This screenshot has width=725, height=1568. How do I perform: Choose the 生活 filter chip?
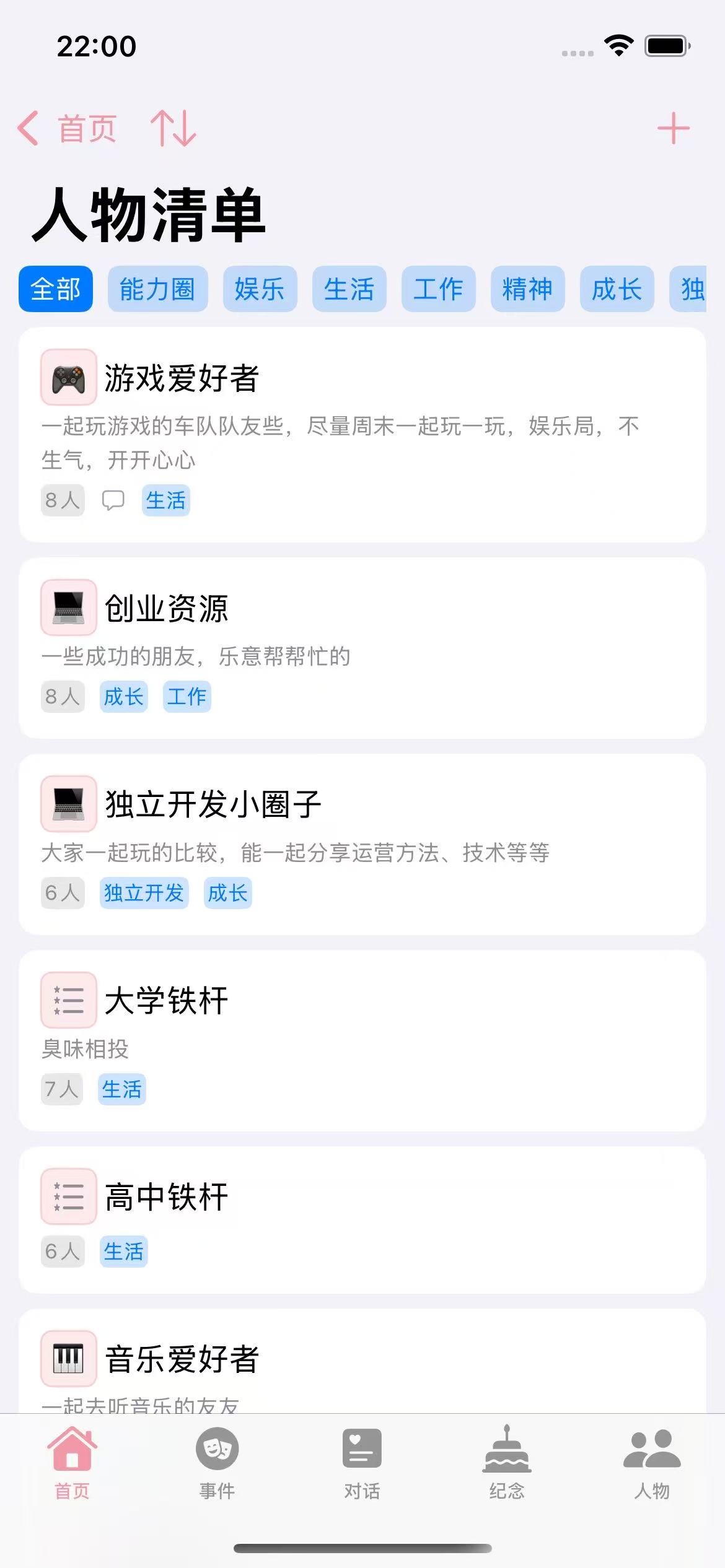(x=349, y=289)
